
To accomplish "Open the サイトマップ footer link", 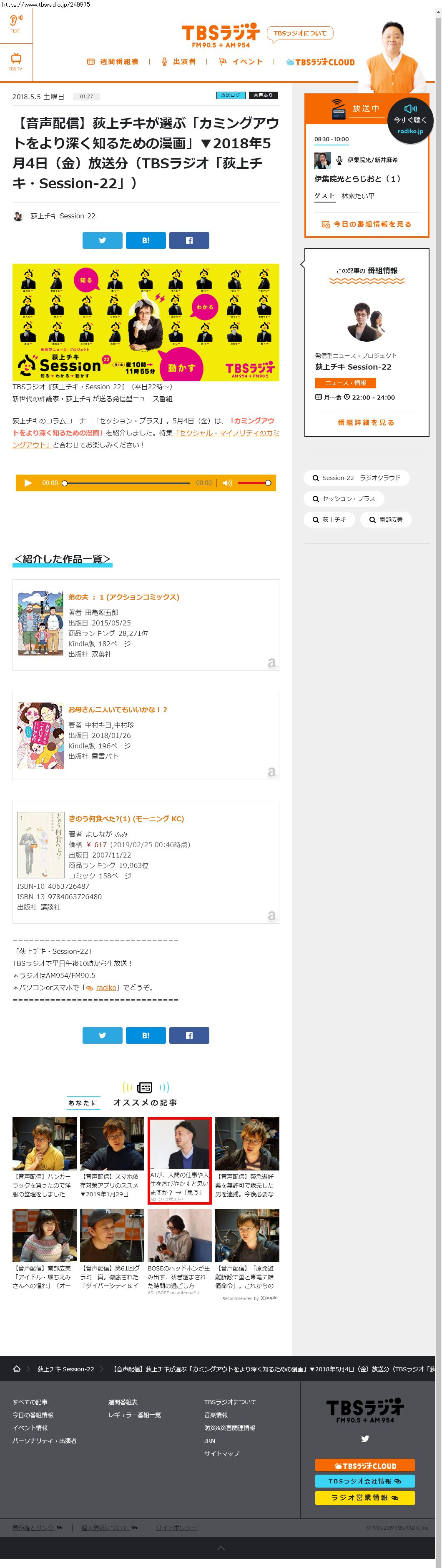I will (x=221, y=1453).
